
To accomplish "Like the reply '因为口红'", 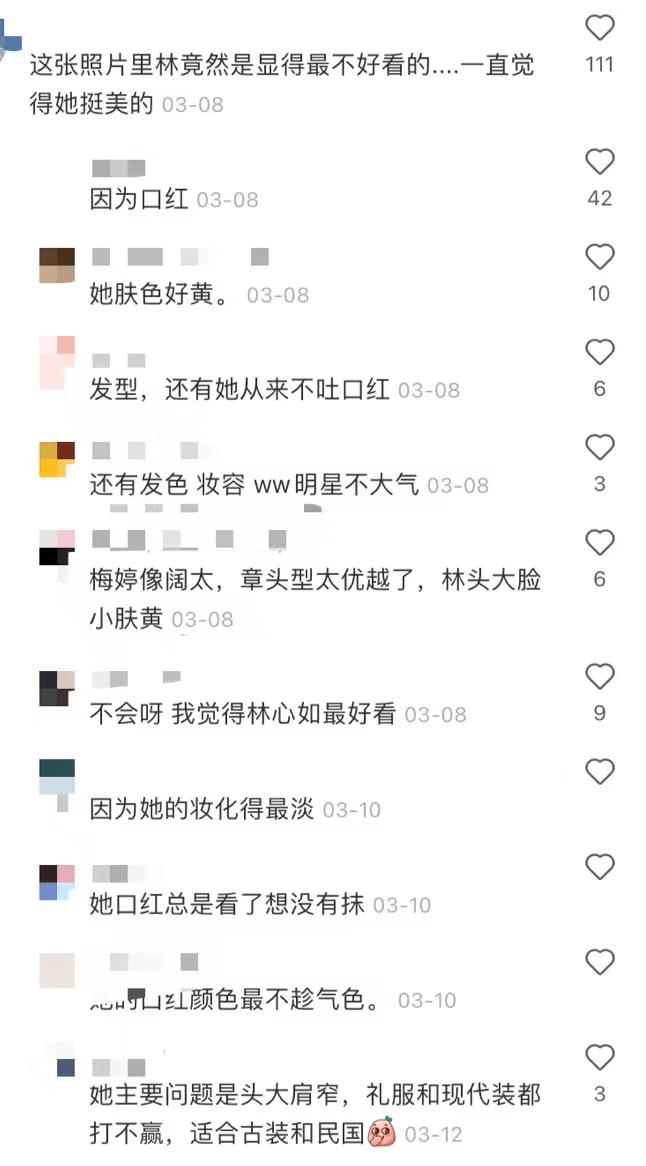I will point(599,162).
